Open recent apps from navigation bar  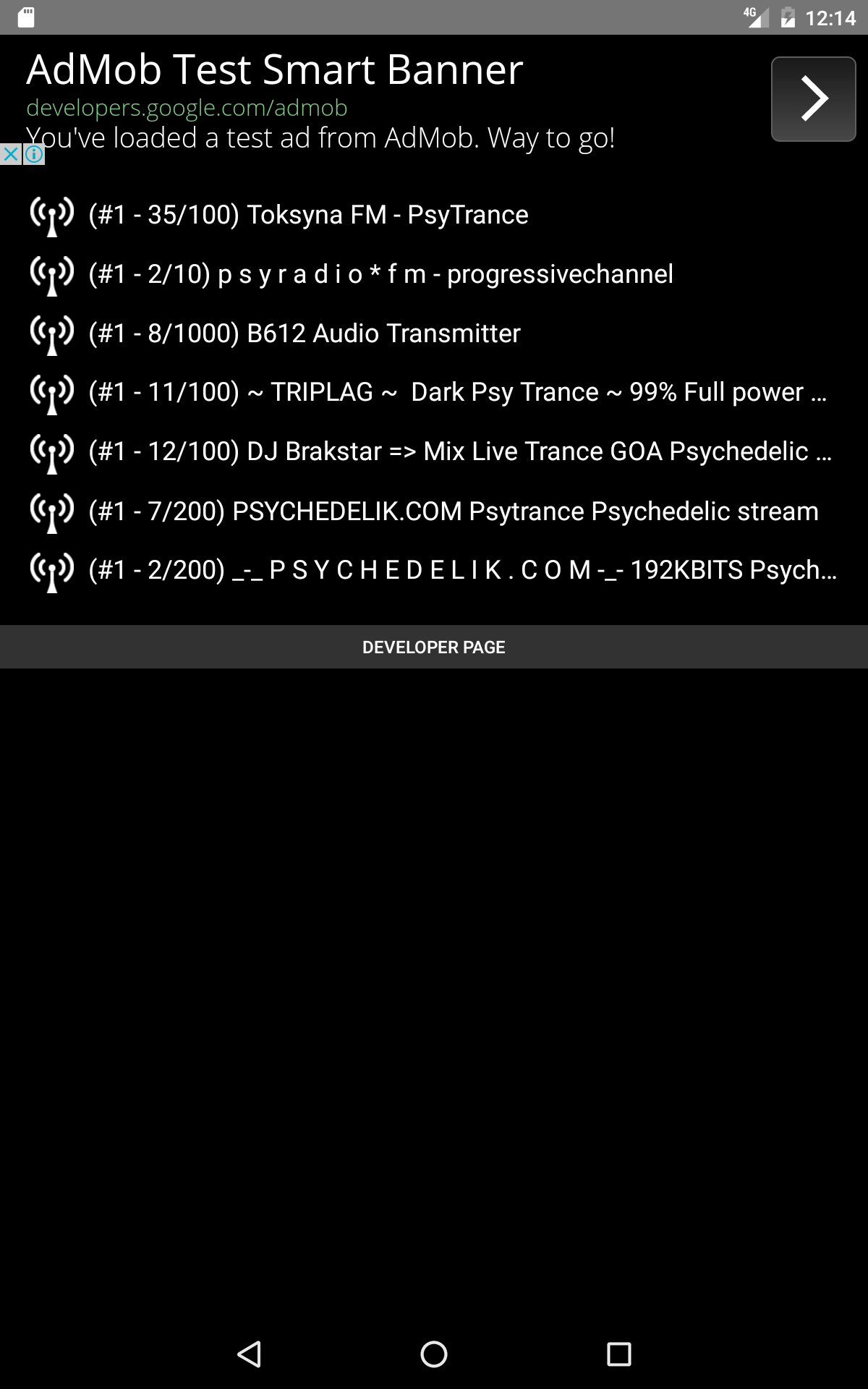click(x=618, y=1354)
